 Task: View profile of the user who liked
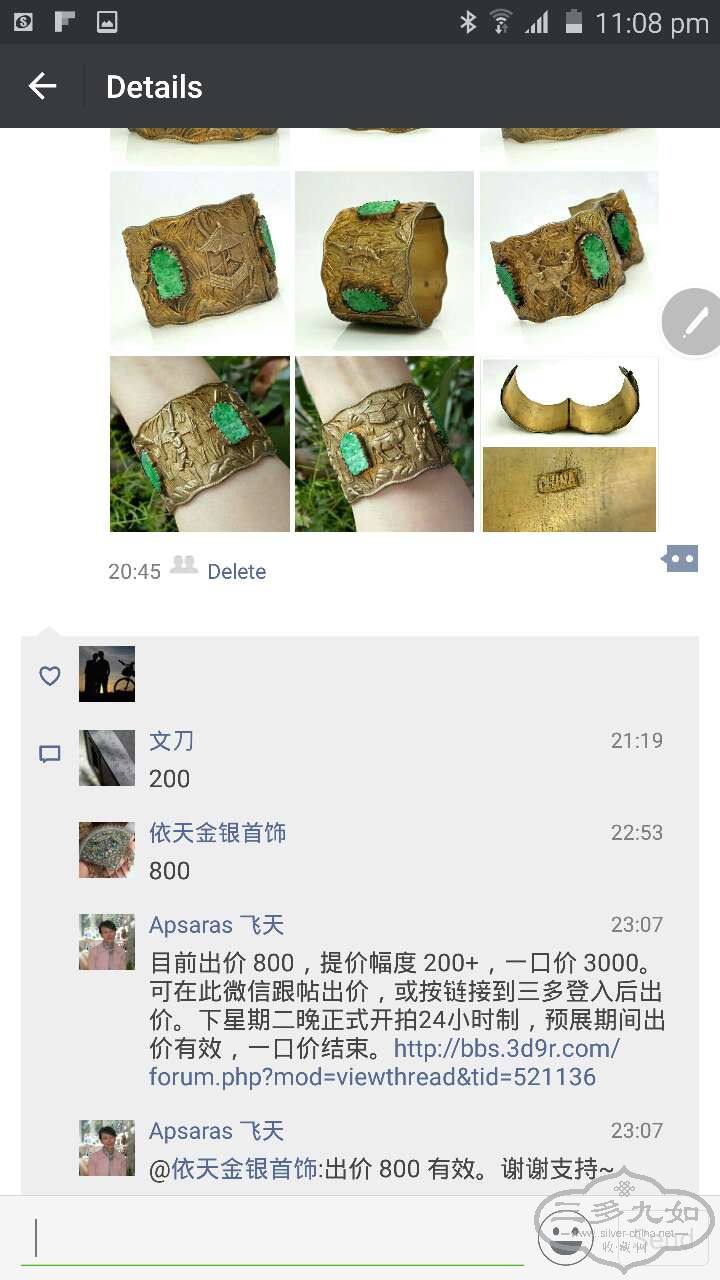pyautogui.click(x=107, y=674)
